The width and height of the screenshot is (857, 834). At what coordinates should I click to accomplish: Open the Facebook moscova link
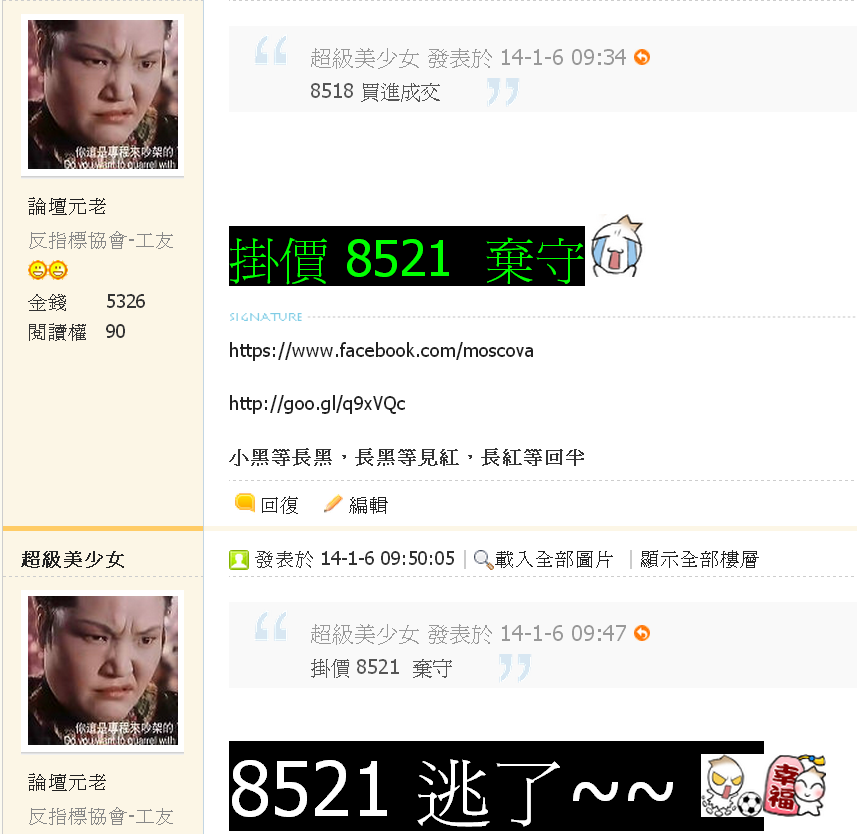click(x=381, y=351)
